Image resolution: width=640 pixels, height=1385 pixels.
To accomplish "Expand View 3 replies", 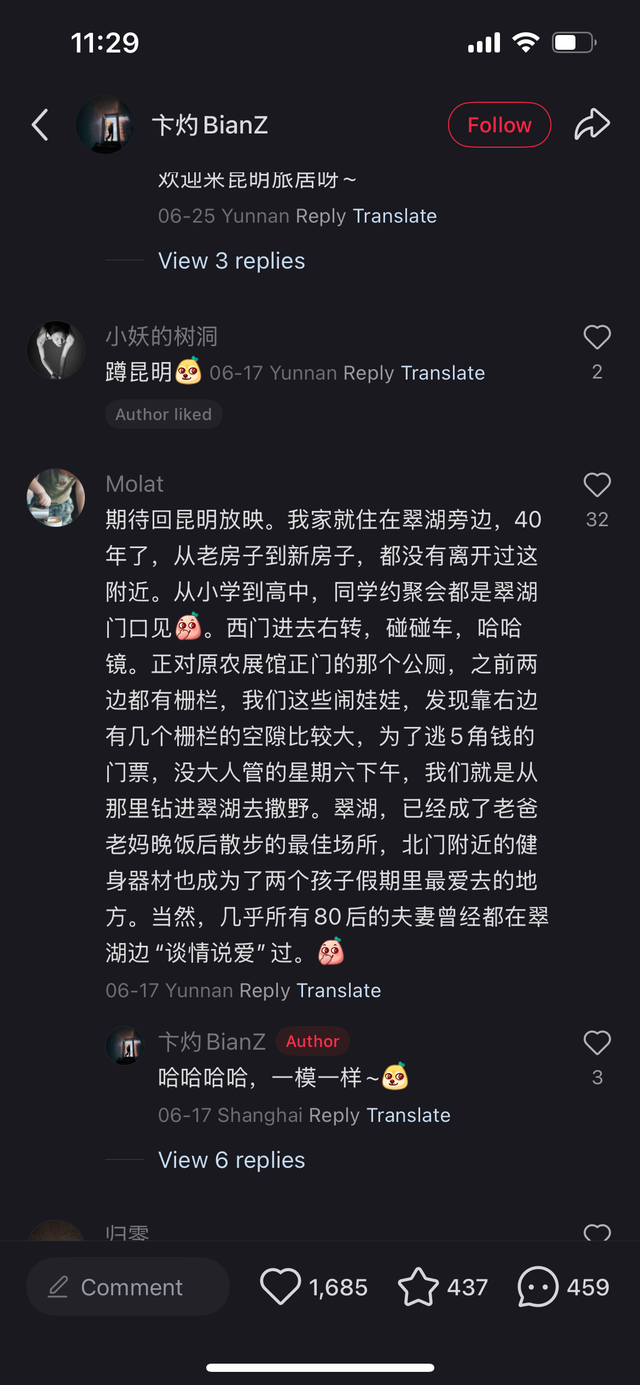I will [x=231, y=261].
